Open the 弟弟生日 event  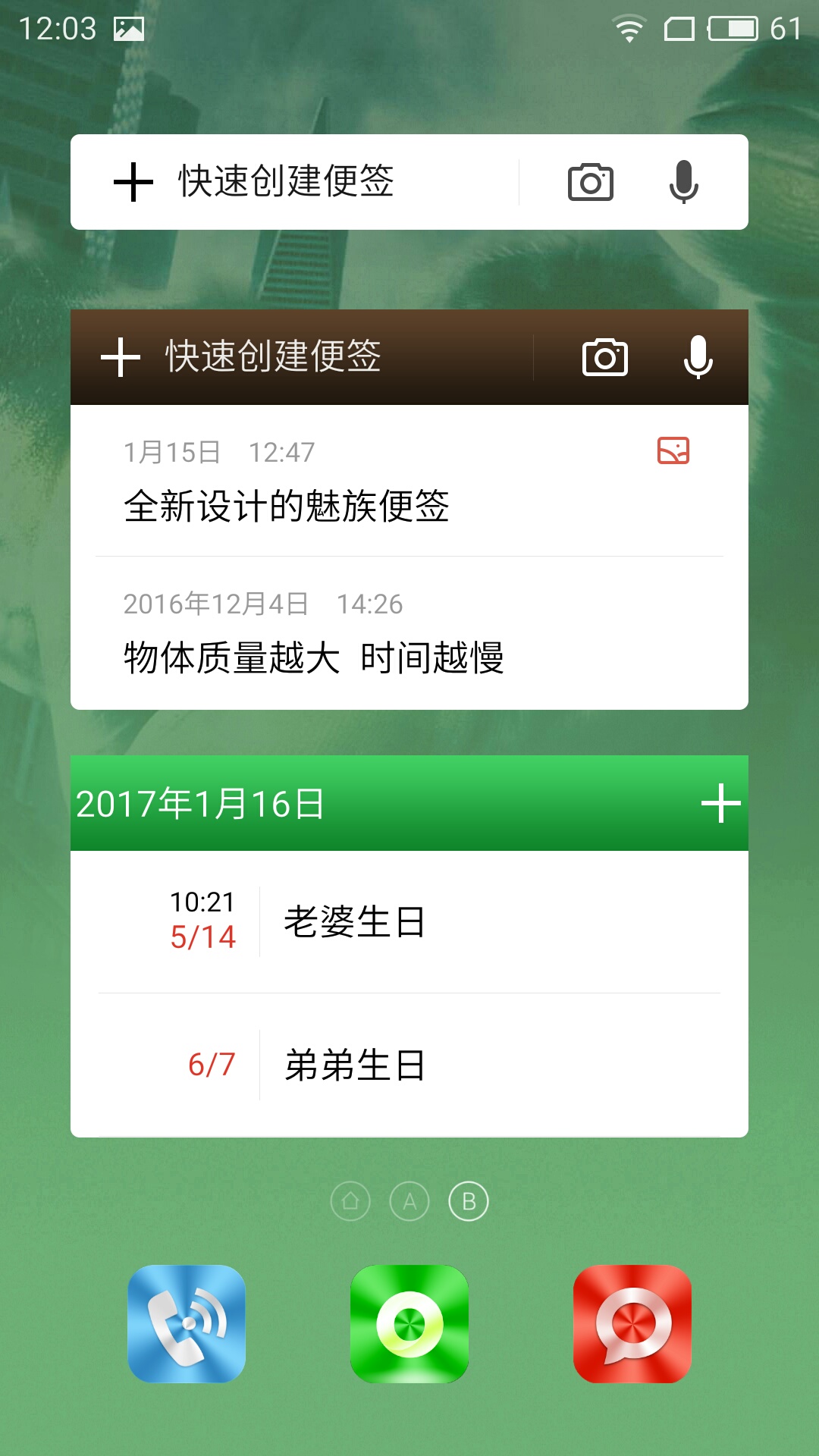409,1065
